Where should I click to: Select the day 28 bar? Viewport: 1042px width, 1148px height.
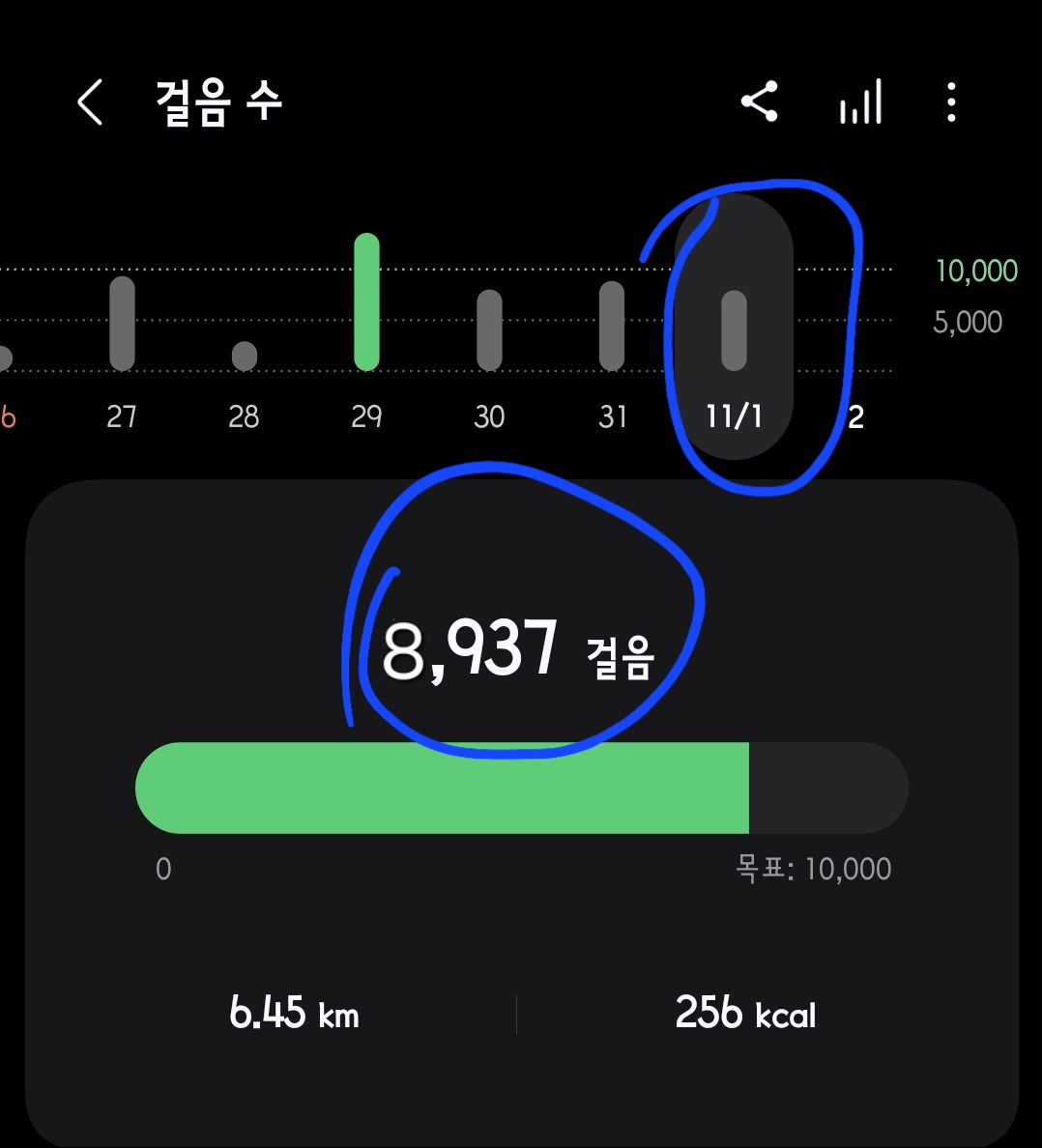(245, 356)
